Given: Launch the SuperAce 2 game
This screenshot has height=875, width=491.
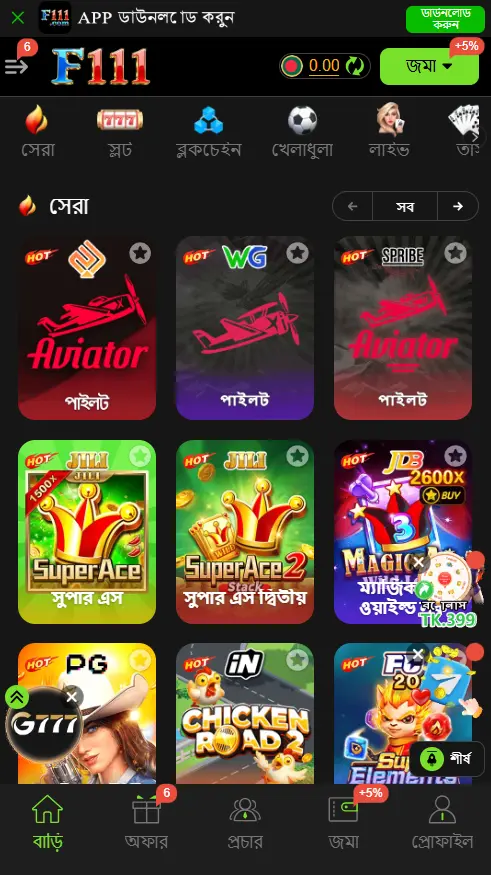Looking at the screenshot, I should (x=245, y=532).
